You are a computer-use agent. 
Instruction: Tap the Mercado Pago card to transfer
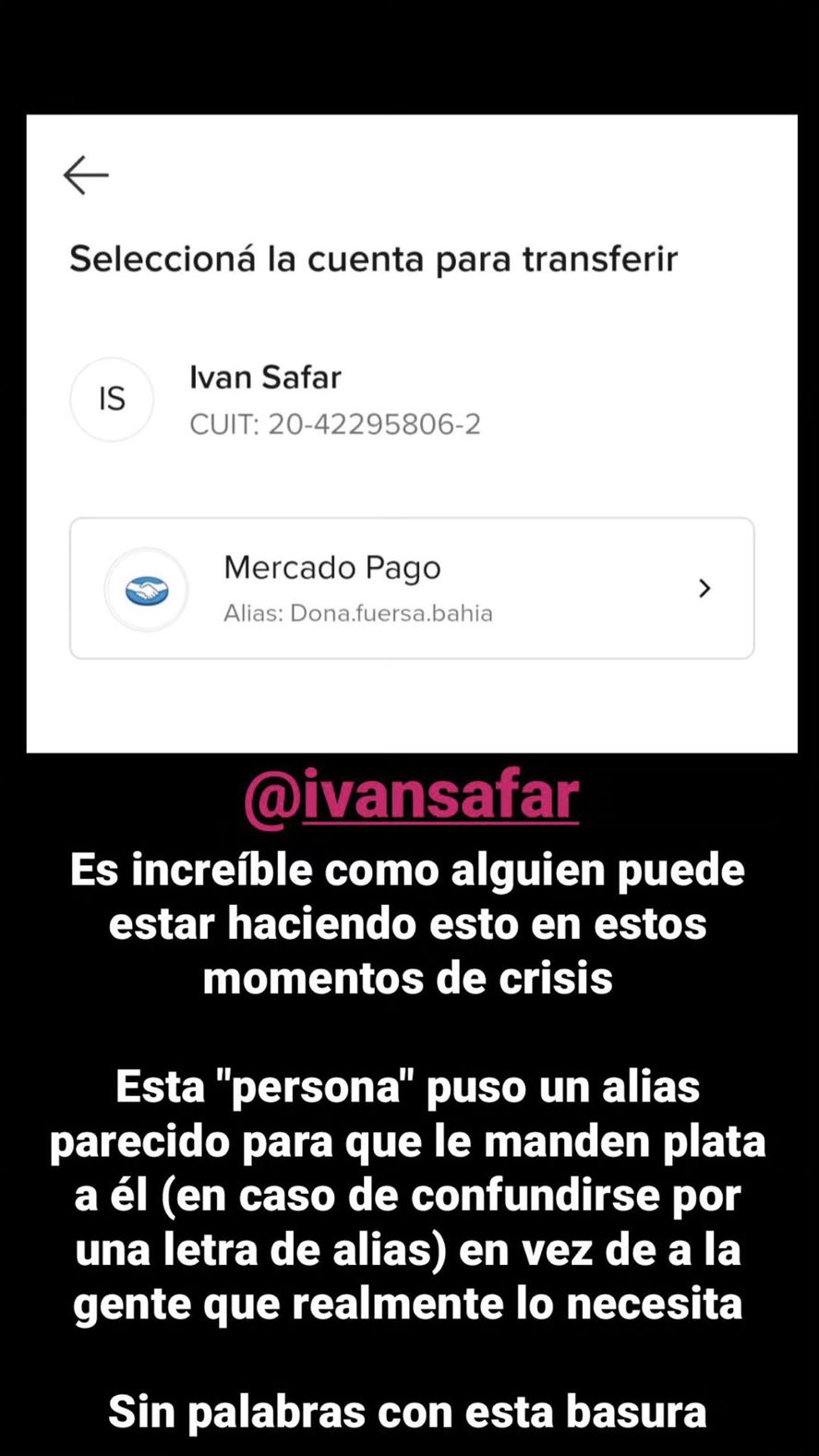[x=411, y=588]
